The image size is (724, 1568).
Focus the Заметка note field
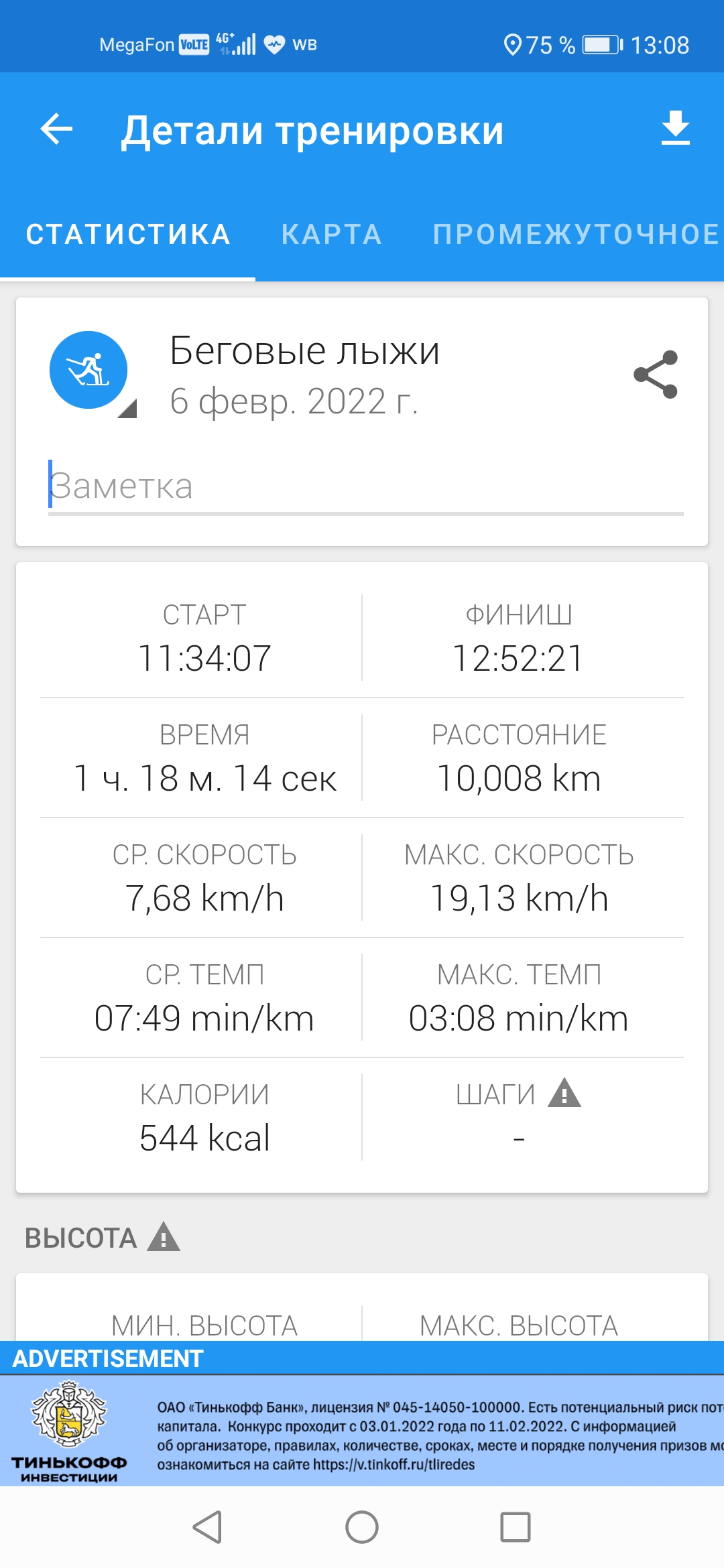[365, 486]
